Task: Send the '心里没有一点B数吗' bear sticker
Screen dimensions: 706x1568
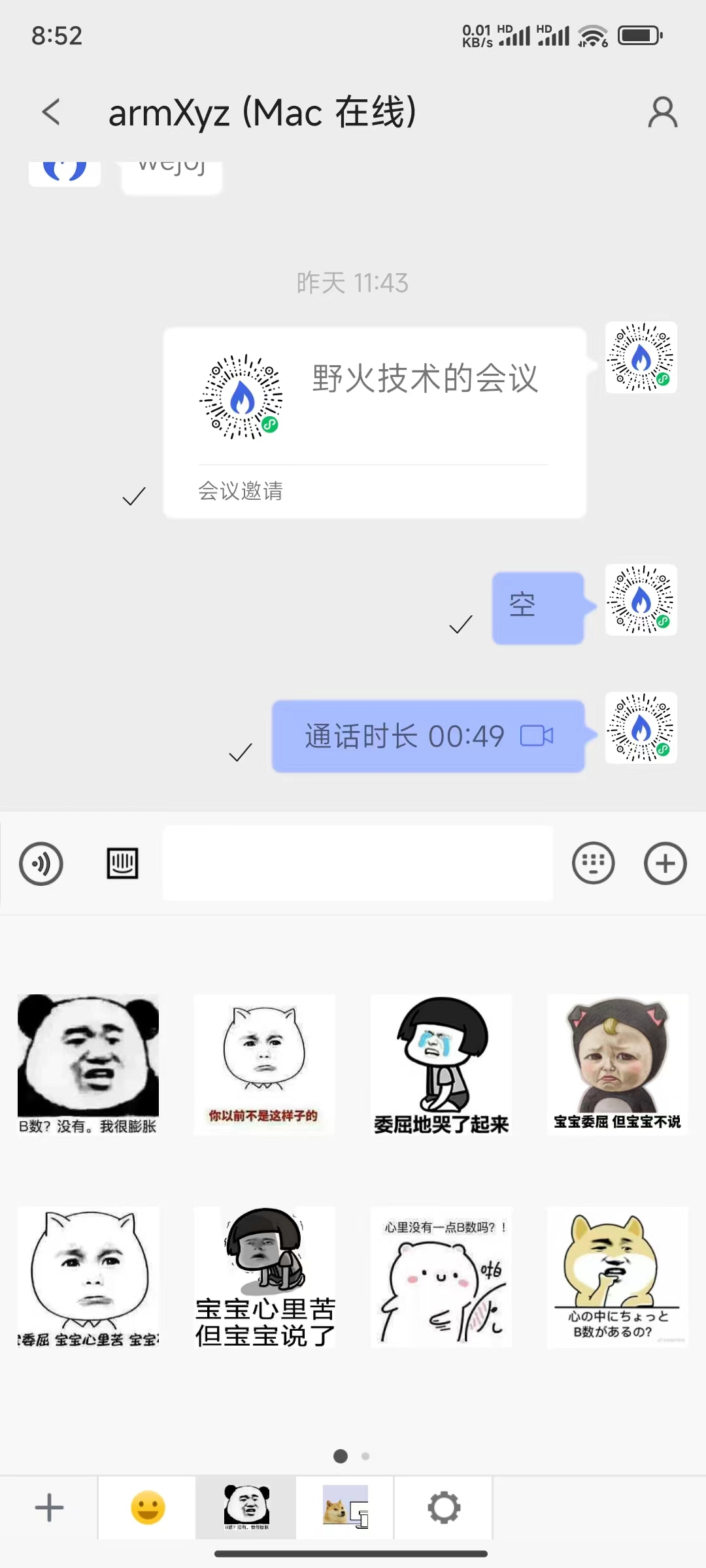Action: click(x=441, y=1277)
